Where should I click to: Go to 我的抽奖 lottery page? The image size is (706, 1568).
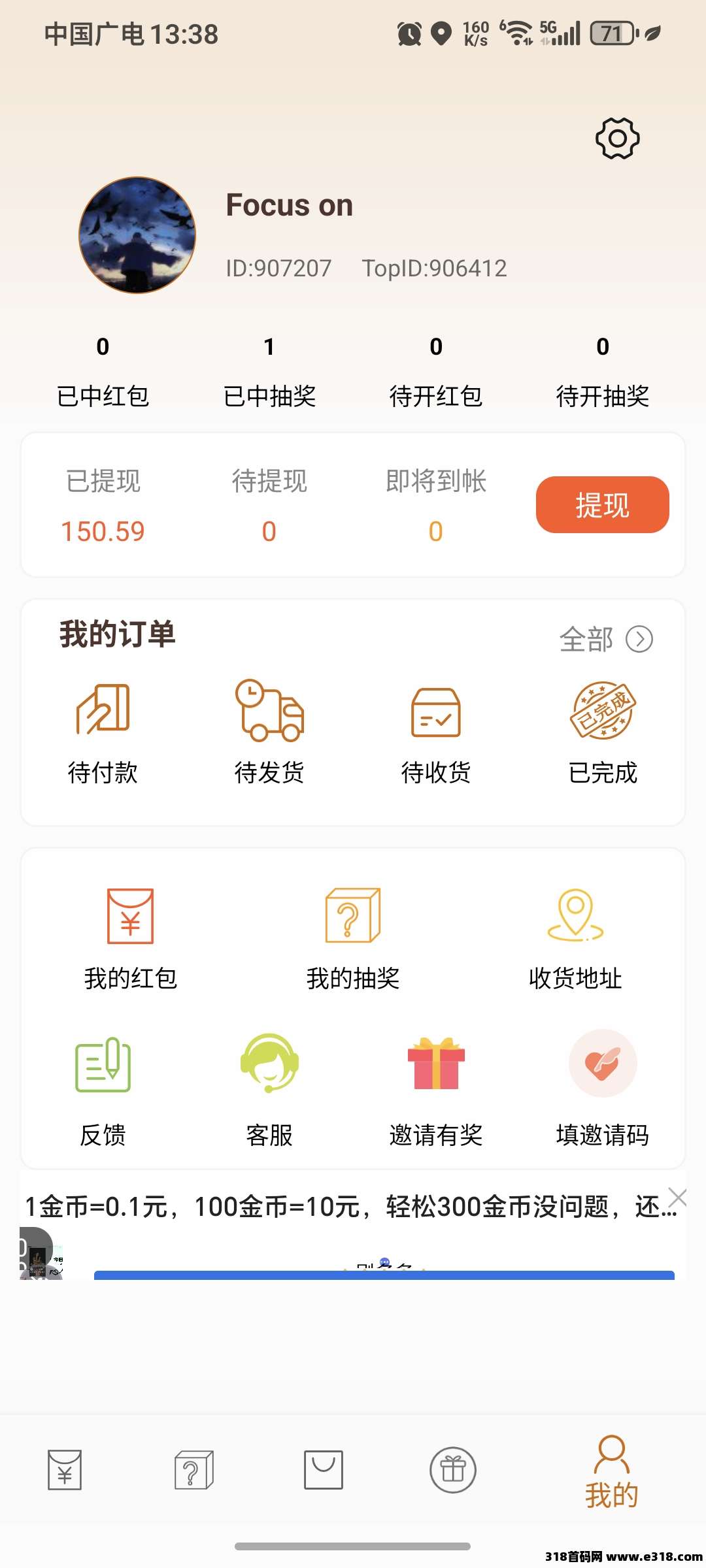point(353,939)
